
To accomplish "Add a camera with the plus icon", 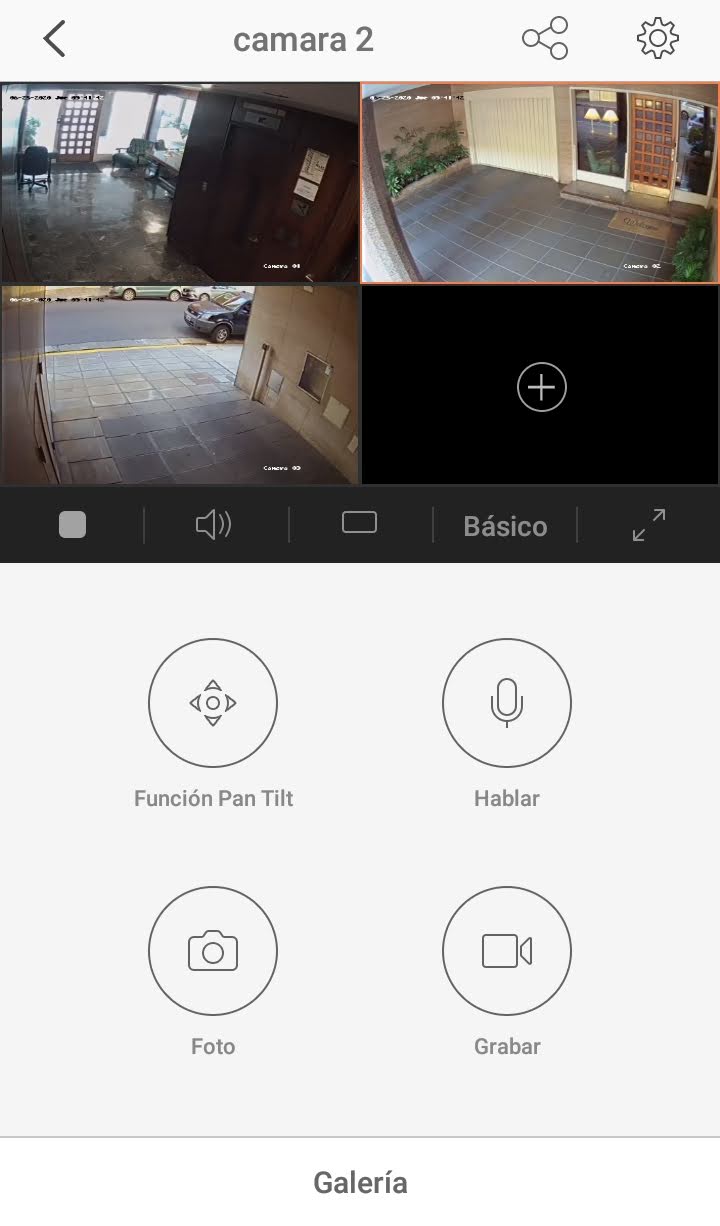I will [541, 387].
